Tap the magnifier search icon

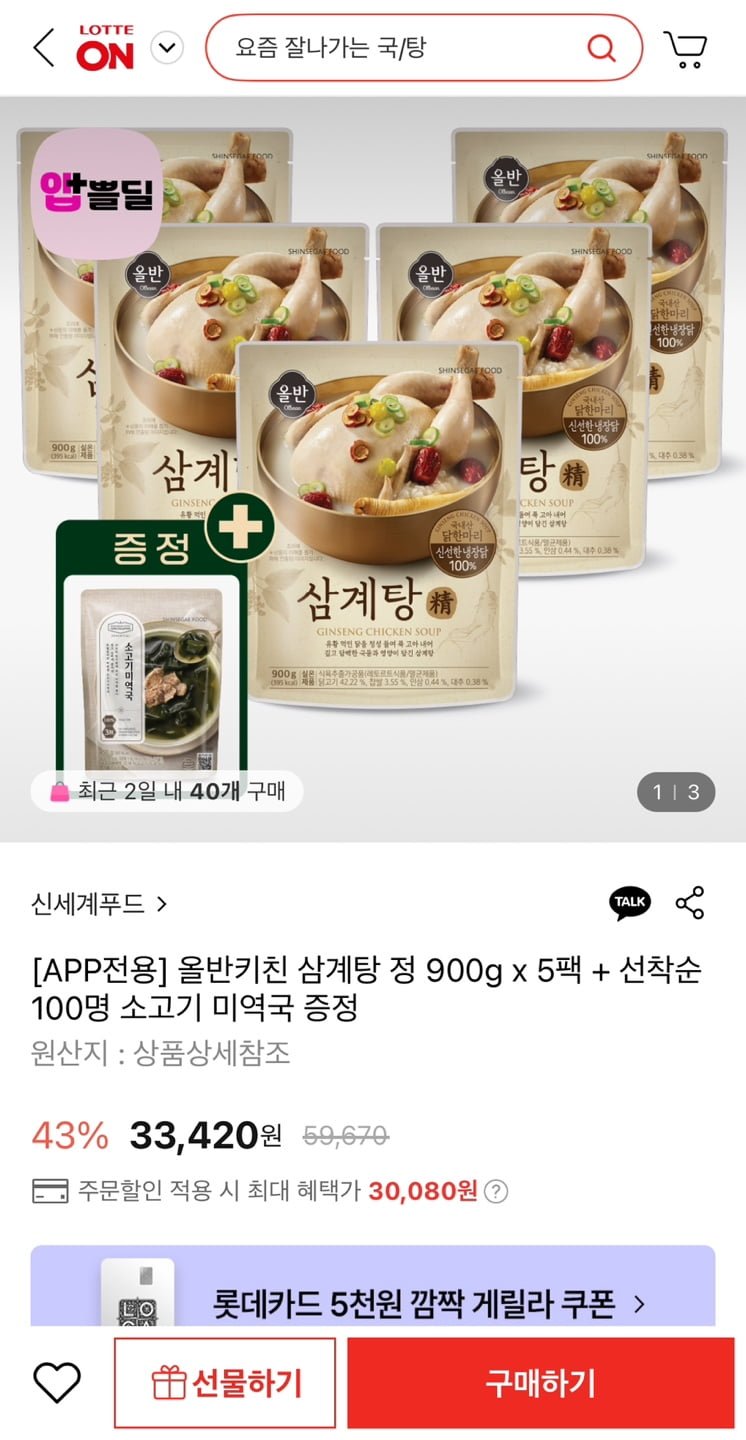pyautogui.click(x=601, y=47)
